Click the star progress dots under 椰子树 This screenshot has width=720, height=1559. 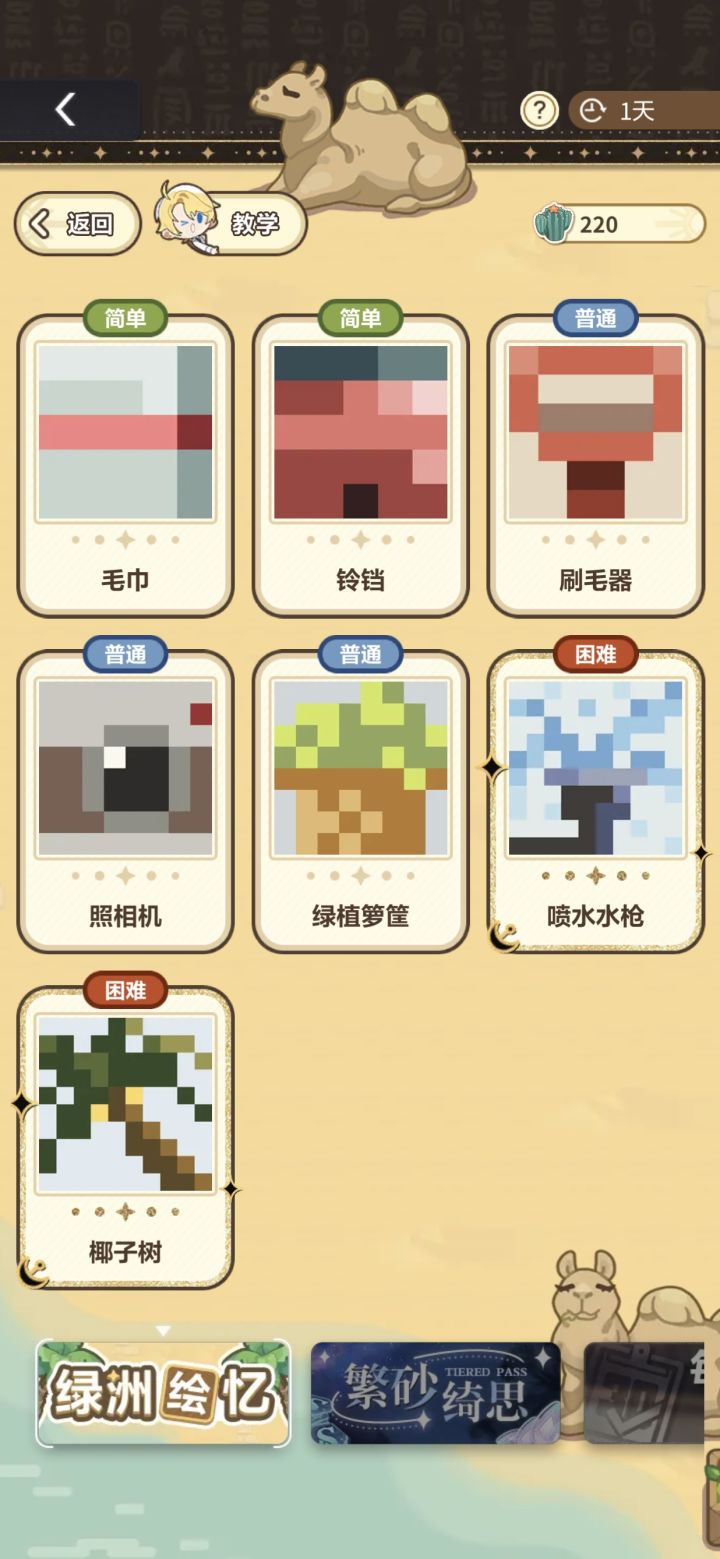[x=124, y=1211]
